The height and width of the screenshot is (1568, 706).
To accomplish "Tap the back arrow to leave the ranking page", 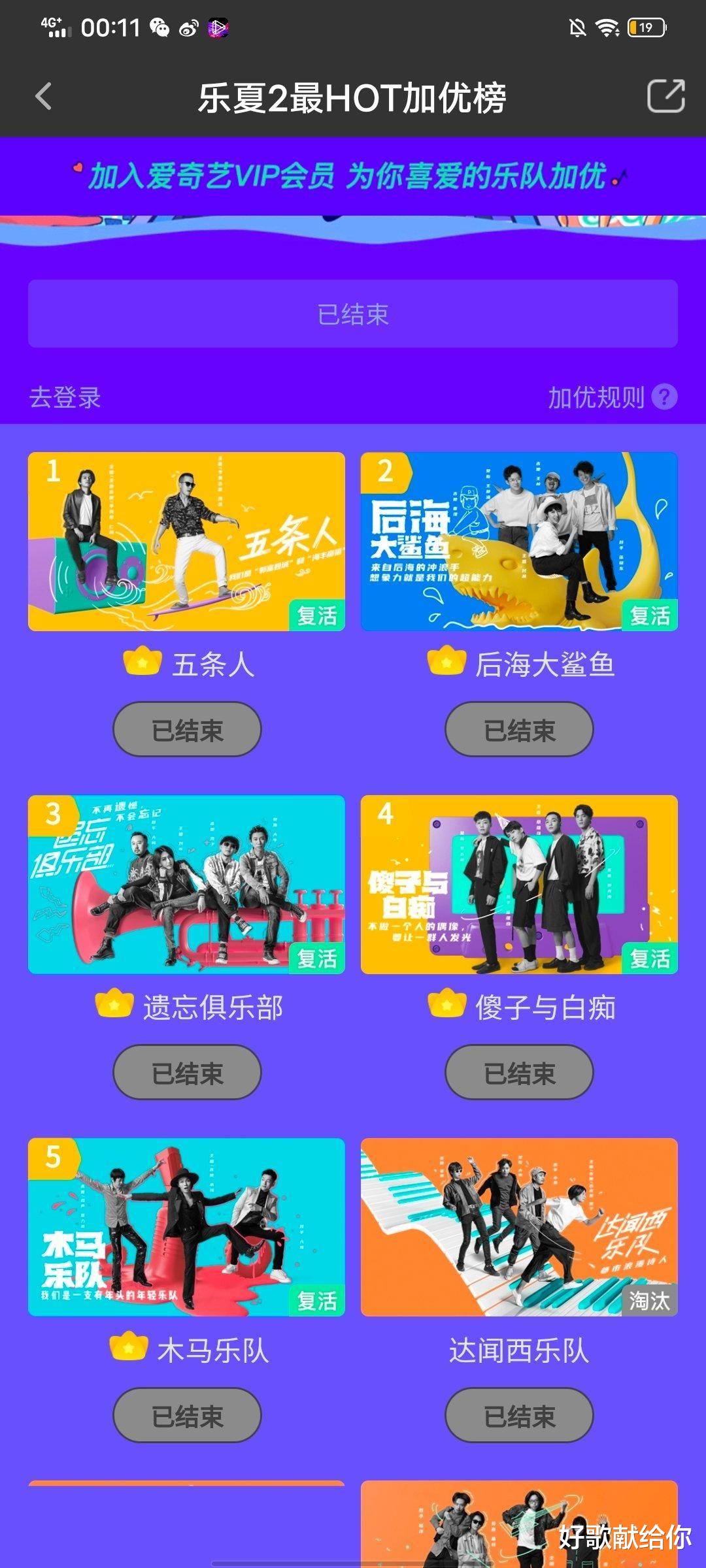I will pyautogui.click(x=42, y=95).
